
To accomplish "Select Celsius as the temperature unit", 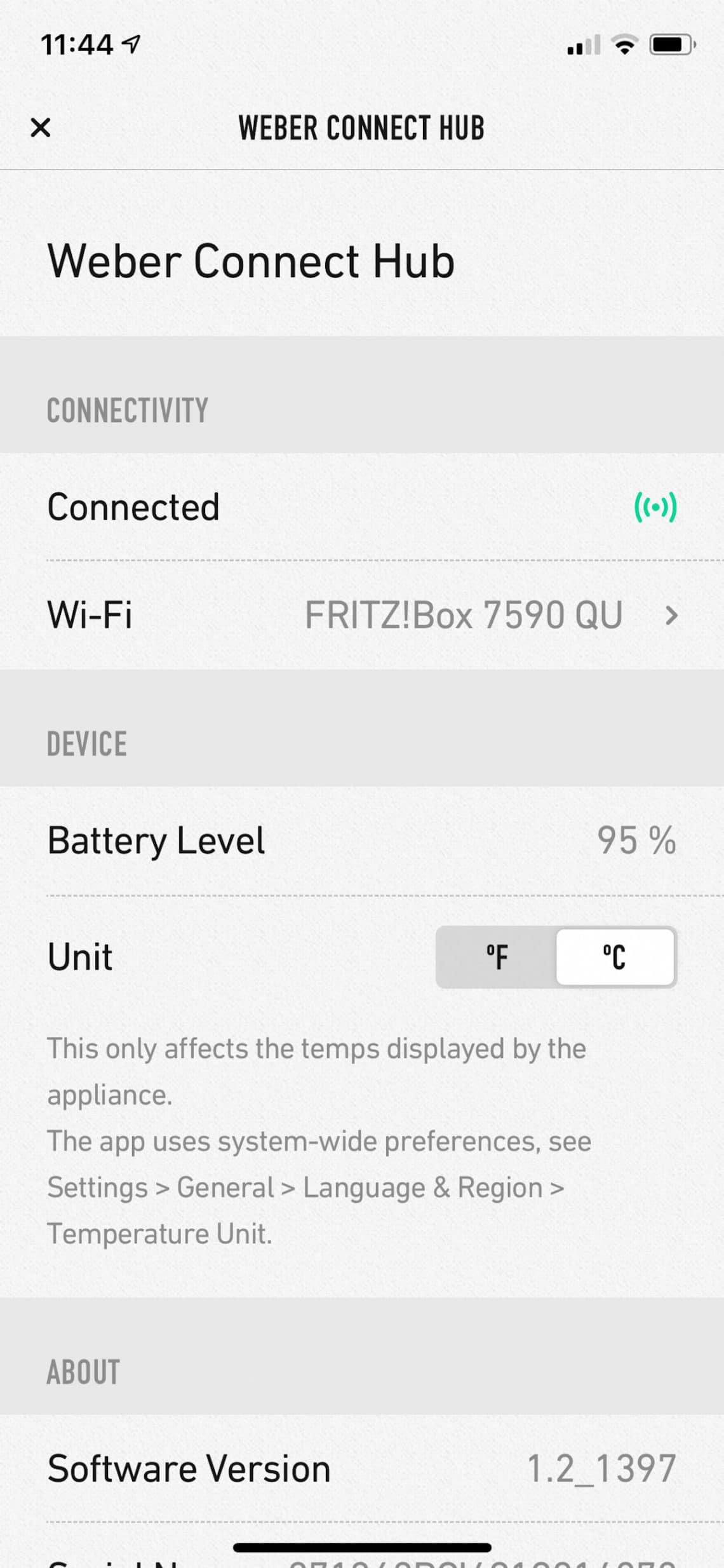I will 614,957.
